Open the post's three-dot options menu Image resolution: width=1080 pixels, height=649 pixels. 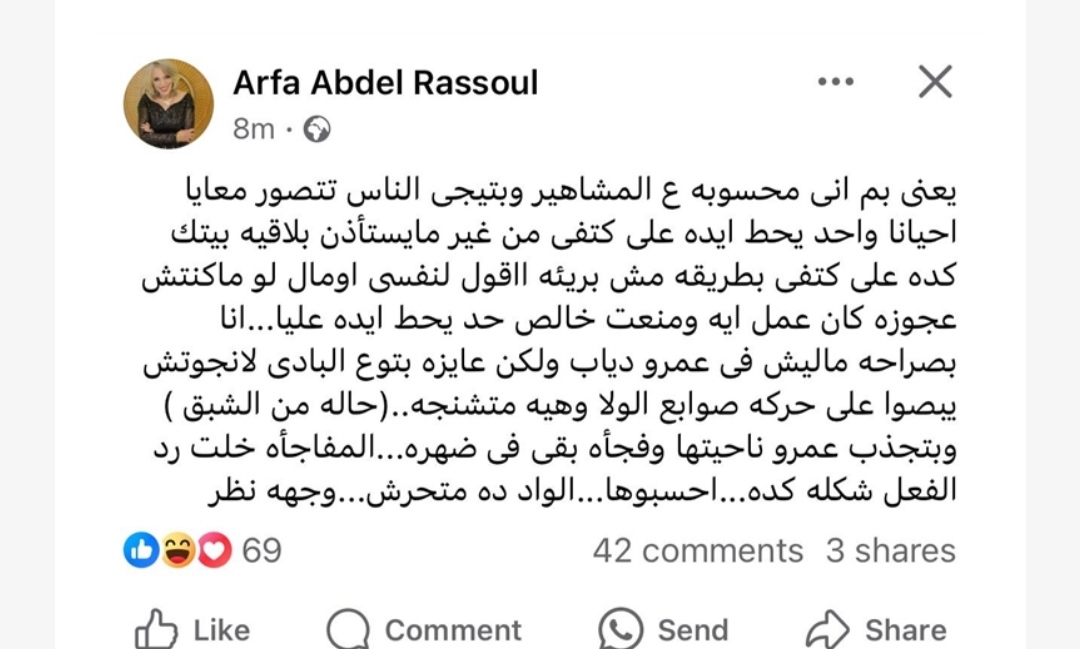(836, 83)
